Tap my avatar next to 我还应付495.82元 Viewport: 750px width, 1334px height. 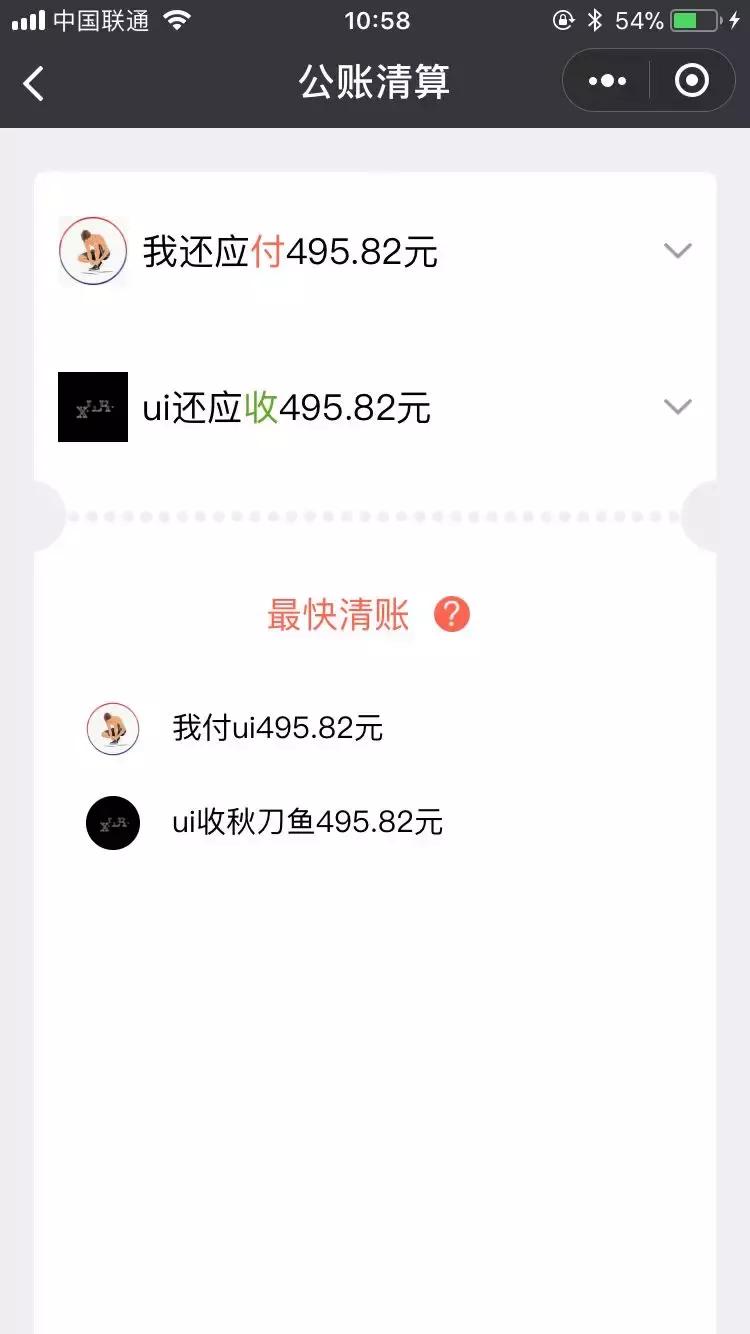(x=93, y=251)
